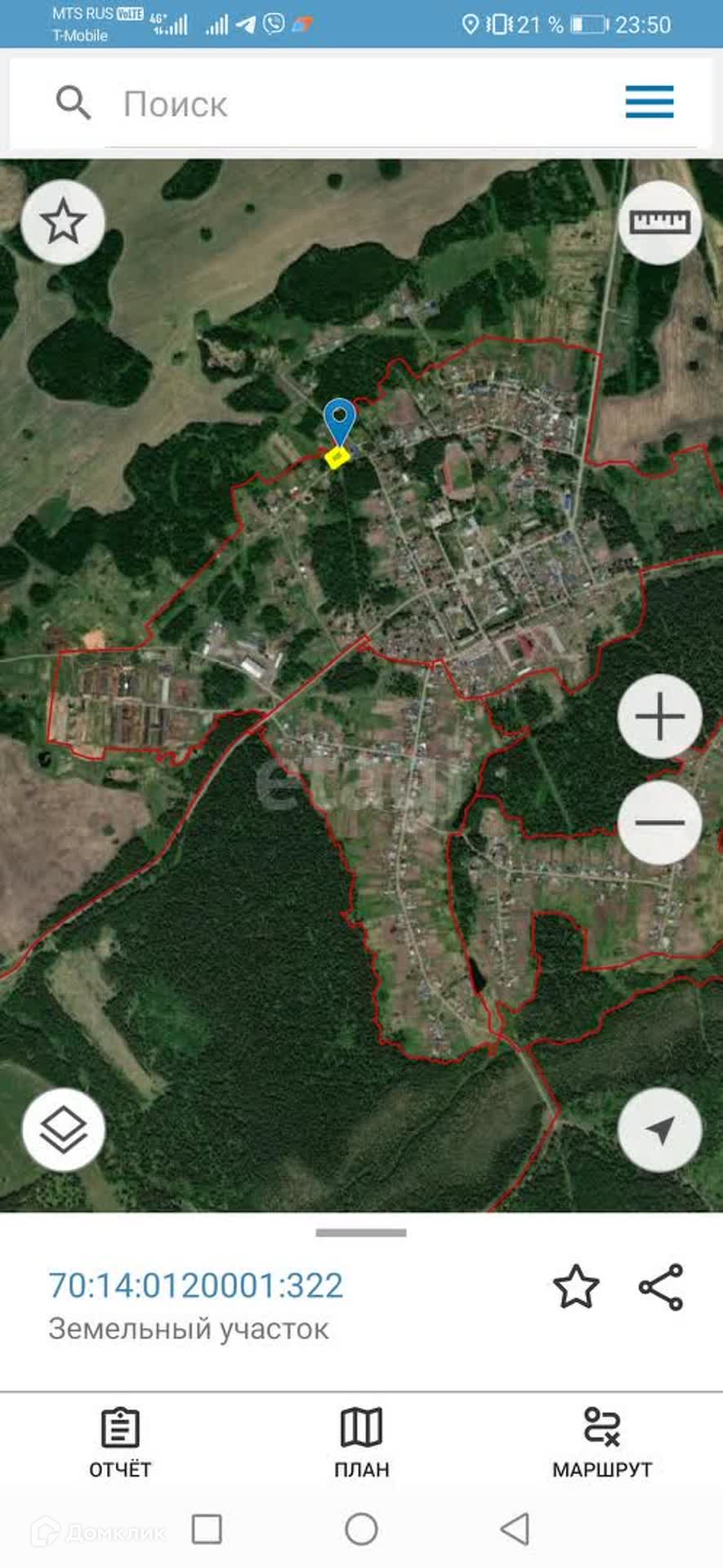The height and width of the screenshot is (1568, 723).
Task: Center map on my location
Action: click(x=659, y=1130)
